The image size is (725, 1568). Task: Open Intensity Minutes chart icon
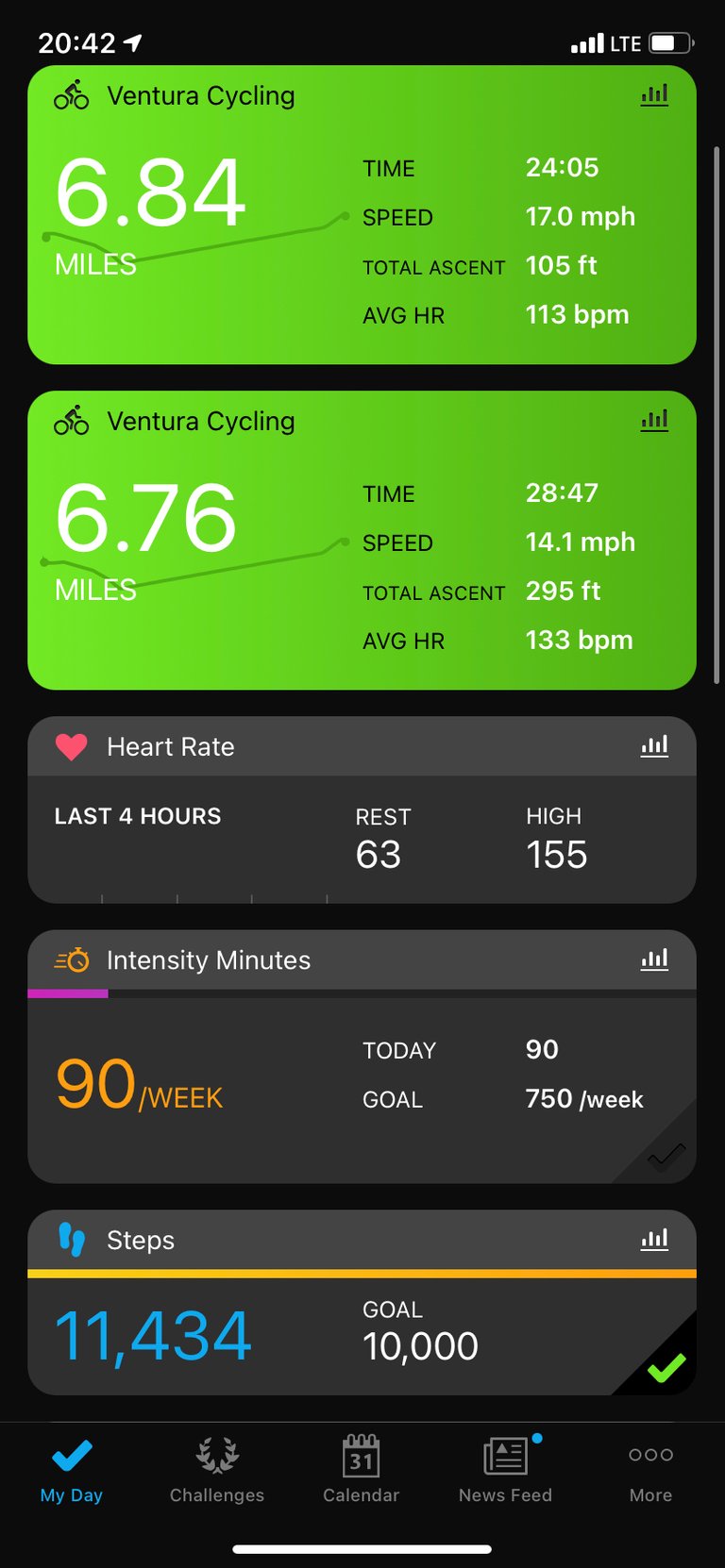654,959
